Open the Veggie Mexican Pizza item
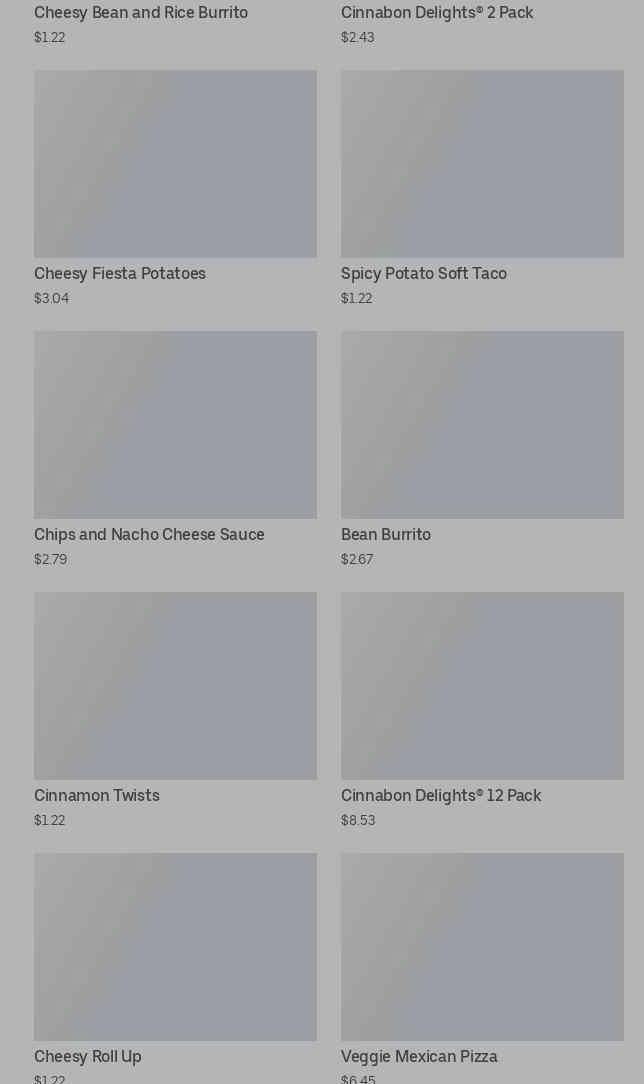644x1084 pixels. pos(482,968)
